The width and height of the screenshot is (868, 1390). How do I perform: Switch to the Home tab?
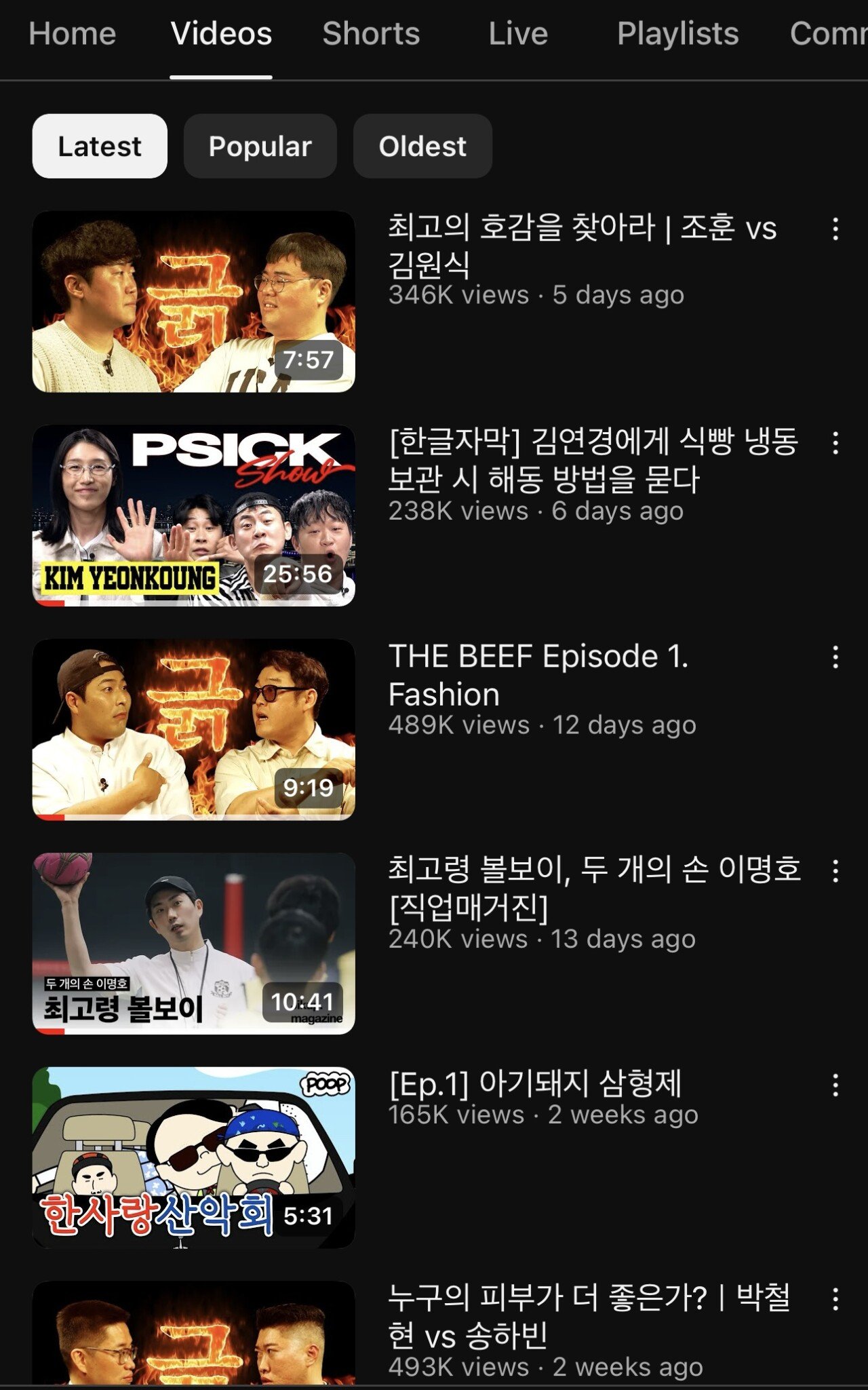pyautogui.click(x=73, y=34)
